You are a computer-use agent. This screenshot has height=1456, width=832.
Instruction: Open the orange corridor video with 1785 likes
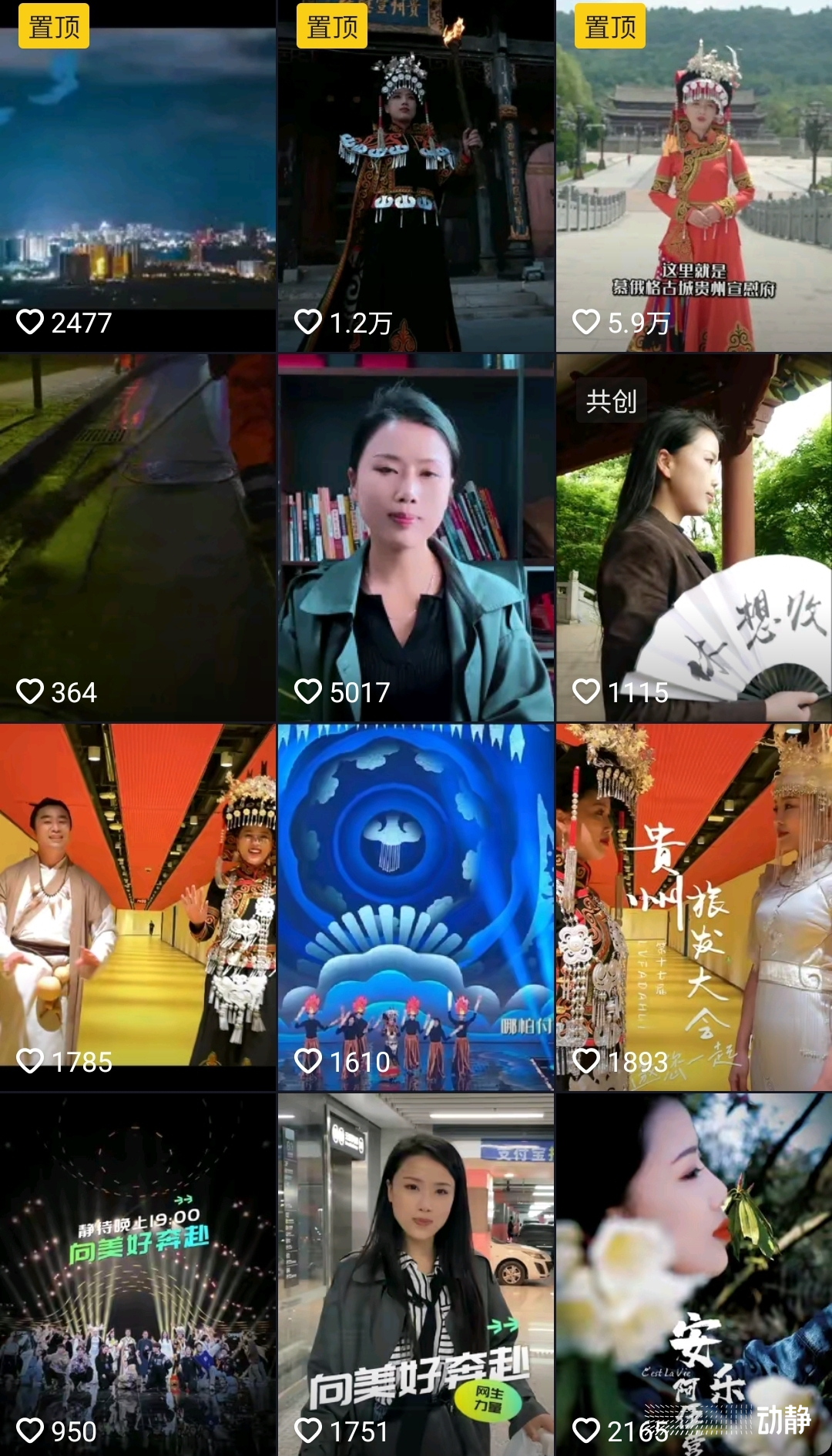[138, 907]
